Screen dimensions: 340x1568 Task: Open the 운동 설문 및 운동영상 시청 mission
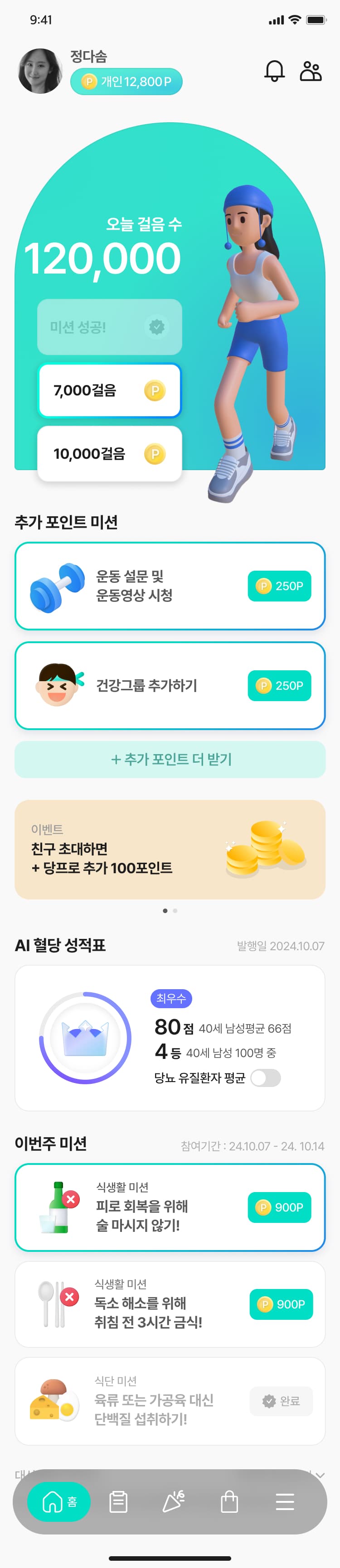[170, 586]
